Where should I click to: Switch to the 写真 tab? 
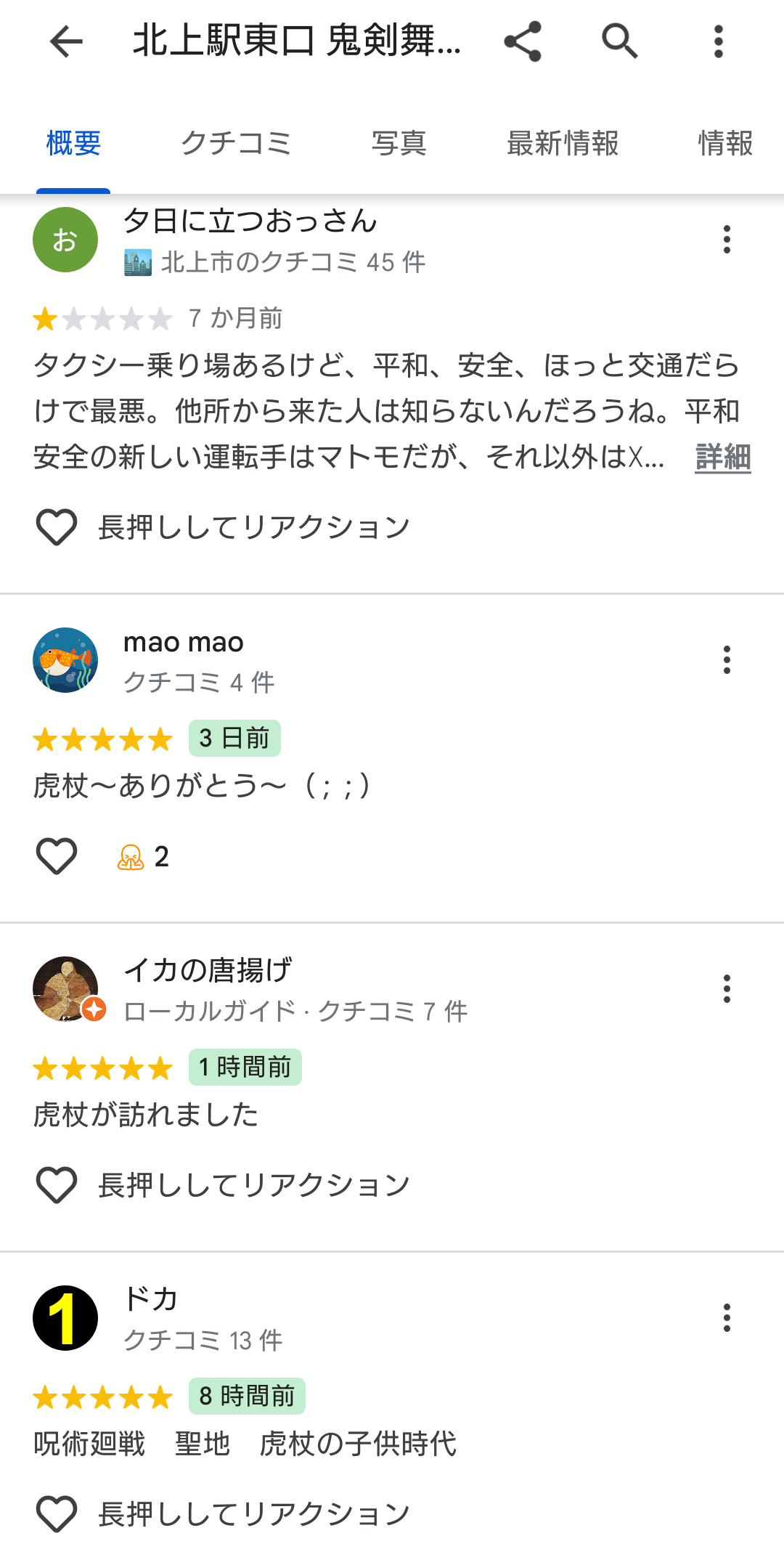[x=399, y=143]
